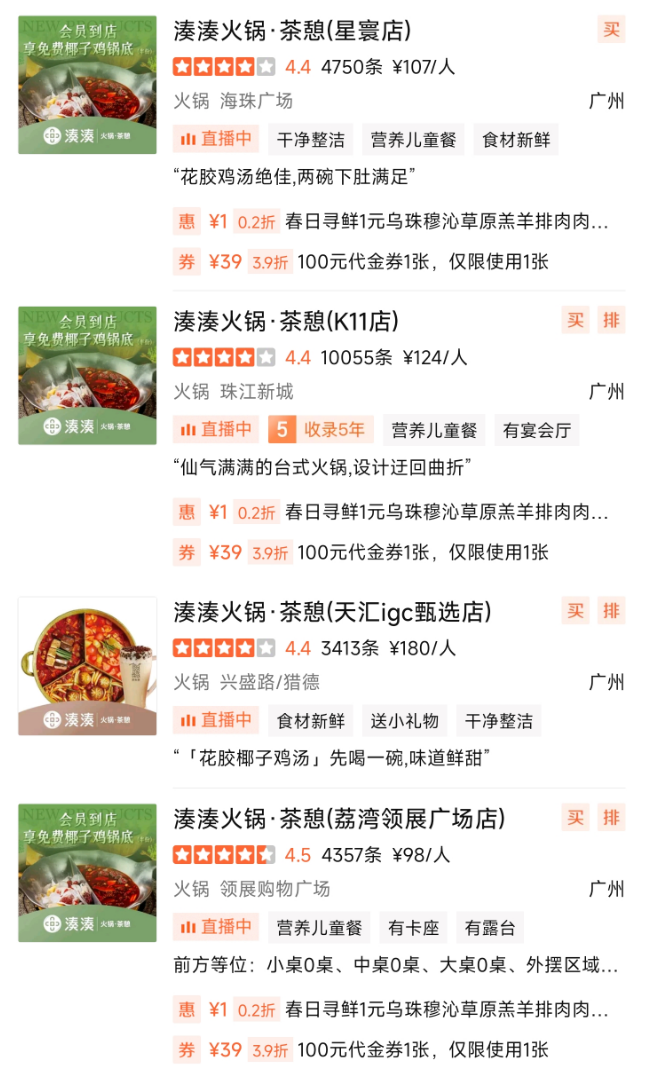Tap the 天汇igc甄选店 hotpot photo
664x1068 pixels.
[87, 666]
